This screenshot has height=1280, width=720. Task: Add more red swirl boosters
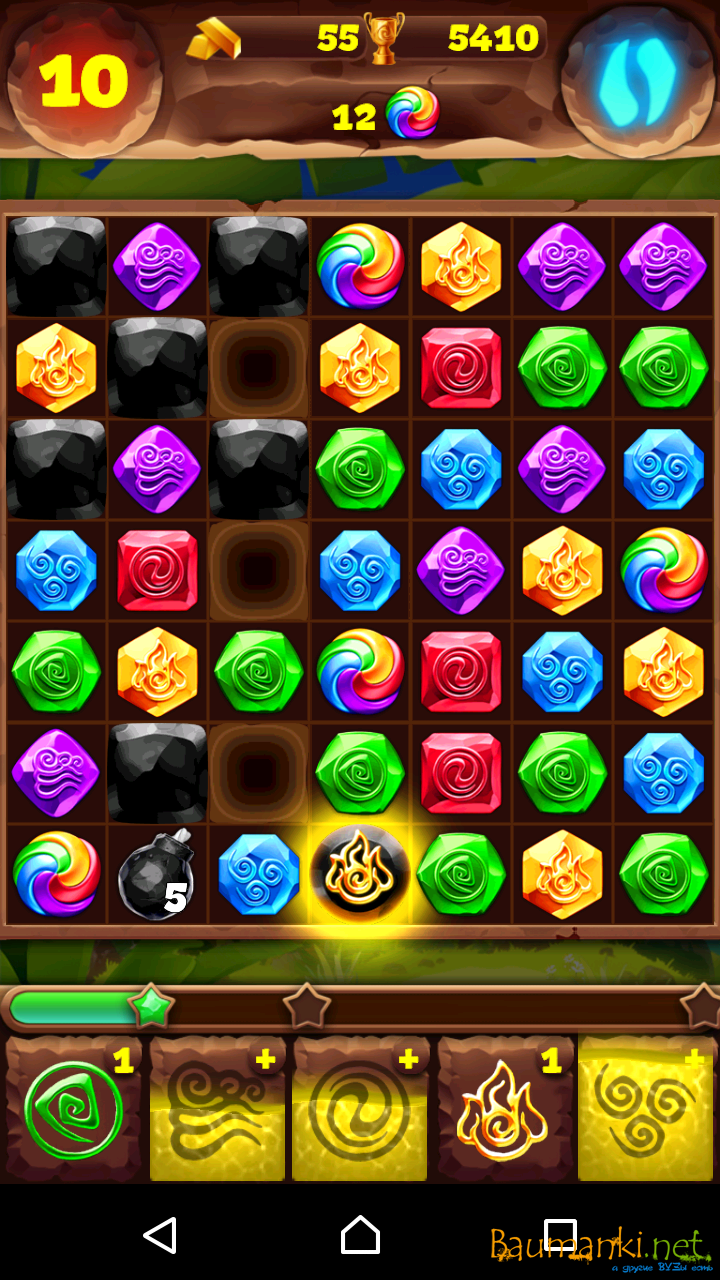[x=360, y=1110]
